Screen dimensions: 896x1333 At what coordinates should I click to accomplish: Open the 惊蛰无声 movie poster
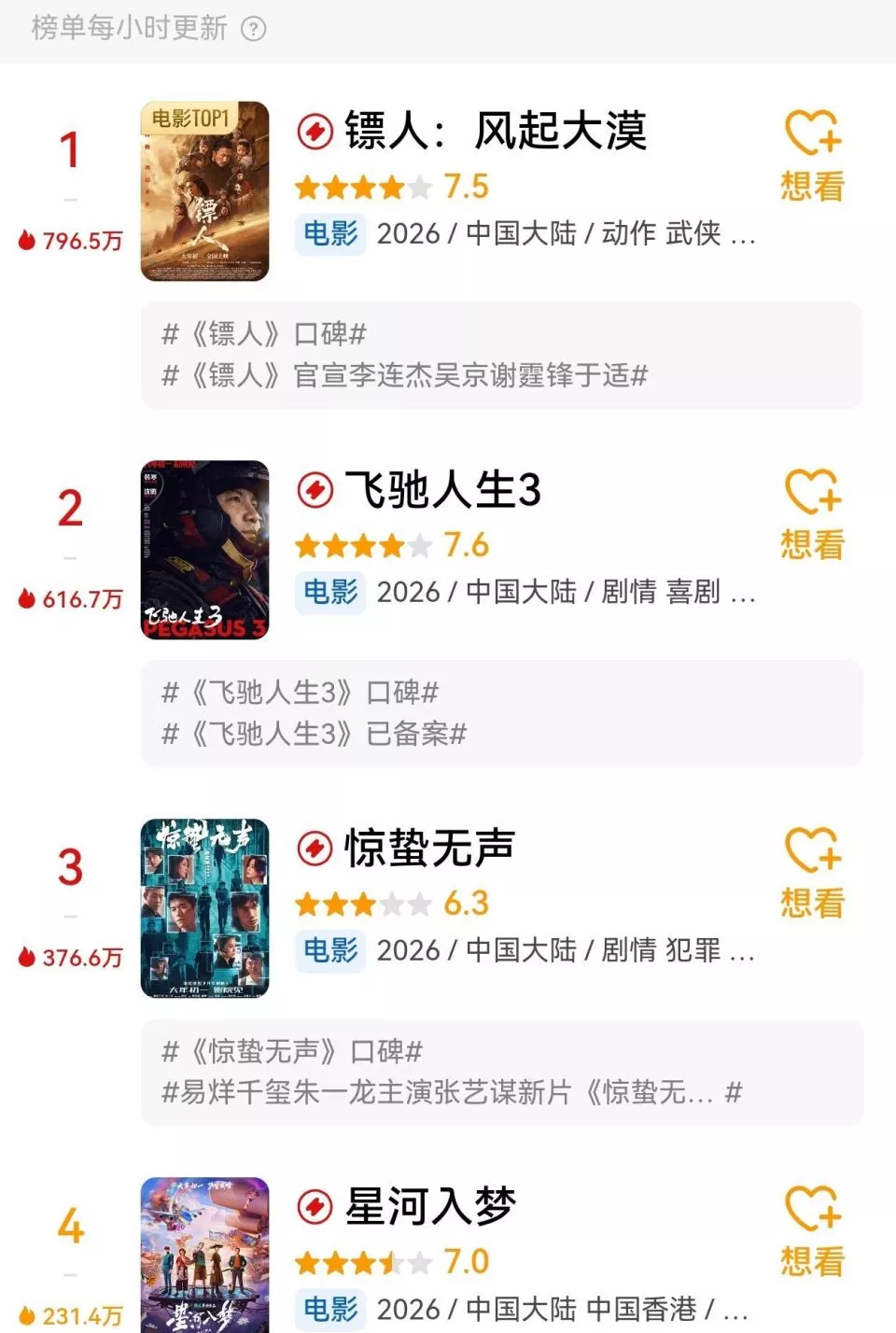pyautogui.click(x=204, y=908)
